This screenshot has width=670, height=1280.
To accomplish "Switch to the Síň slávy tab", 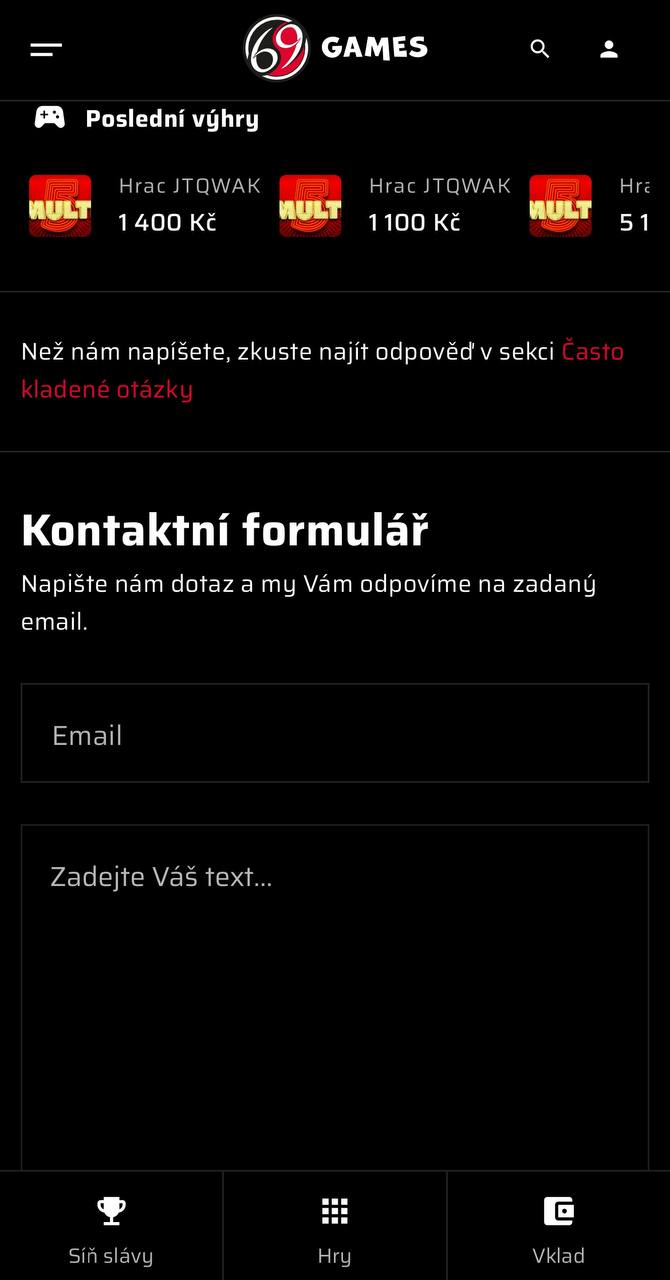I will click(111, 1226).
